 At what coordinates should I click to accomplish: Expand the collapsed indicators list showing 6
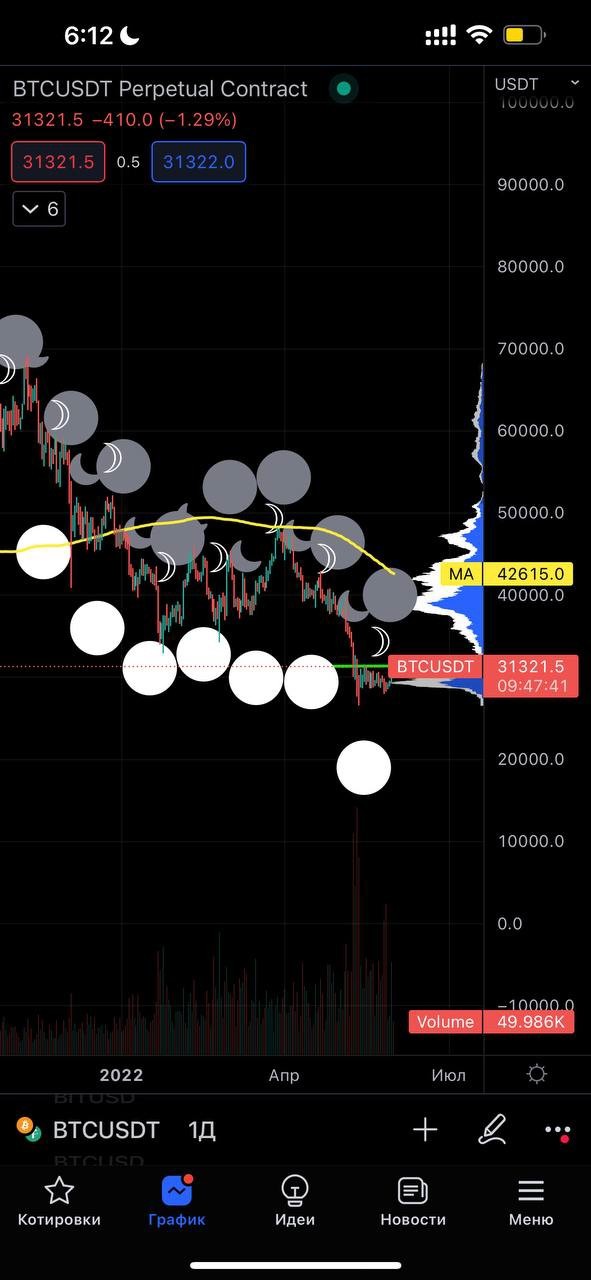coord(39,209)
